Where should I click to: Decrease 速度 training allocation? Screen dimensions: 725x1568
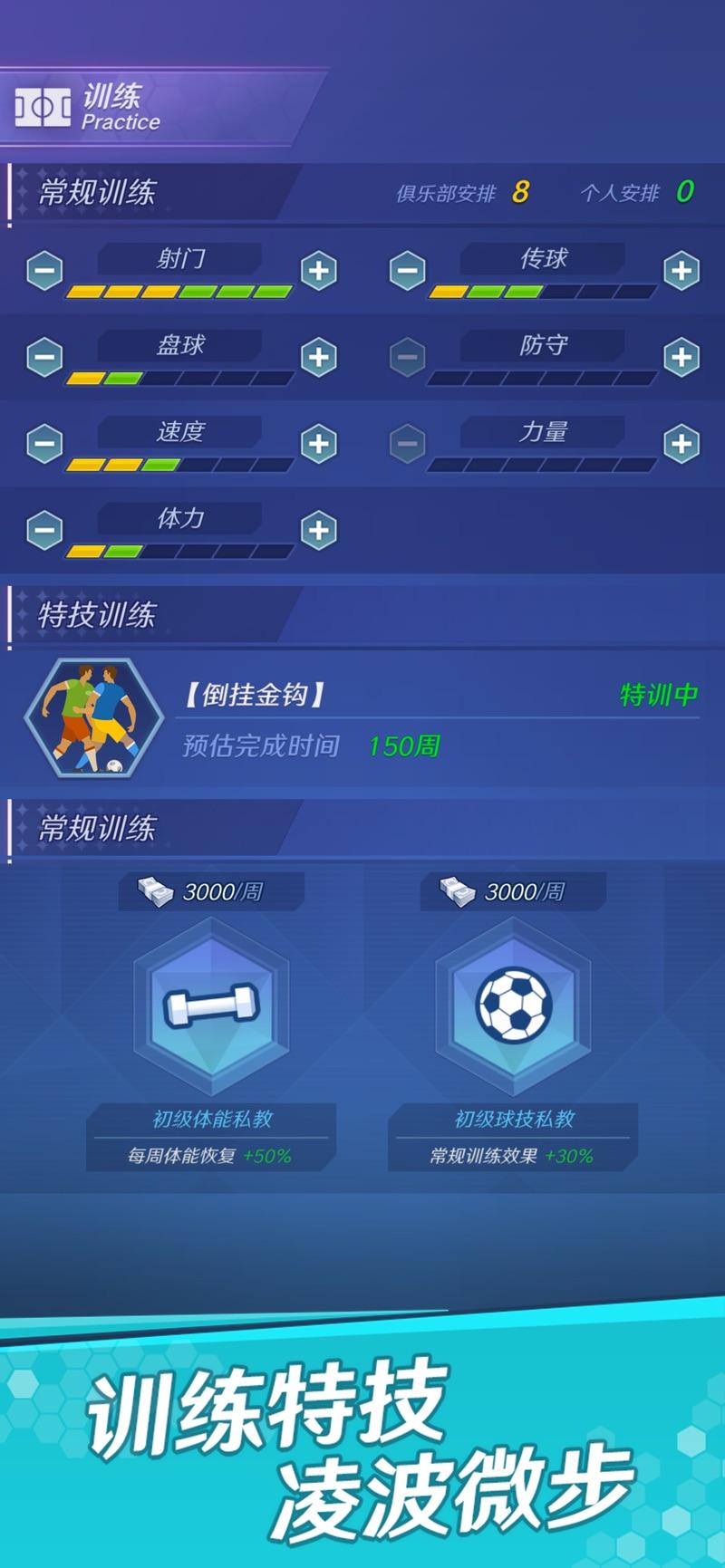pos(44,444)
